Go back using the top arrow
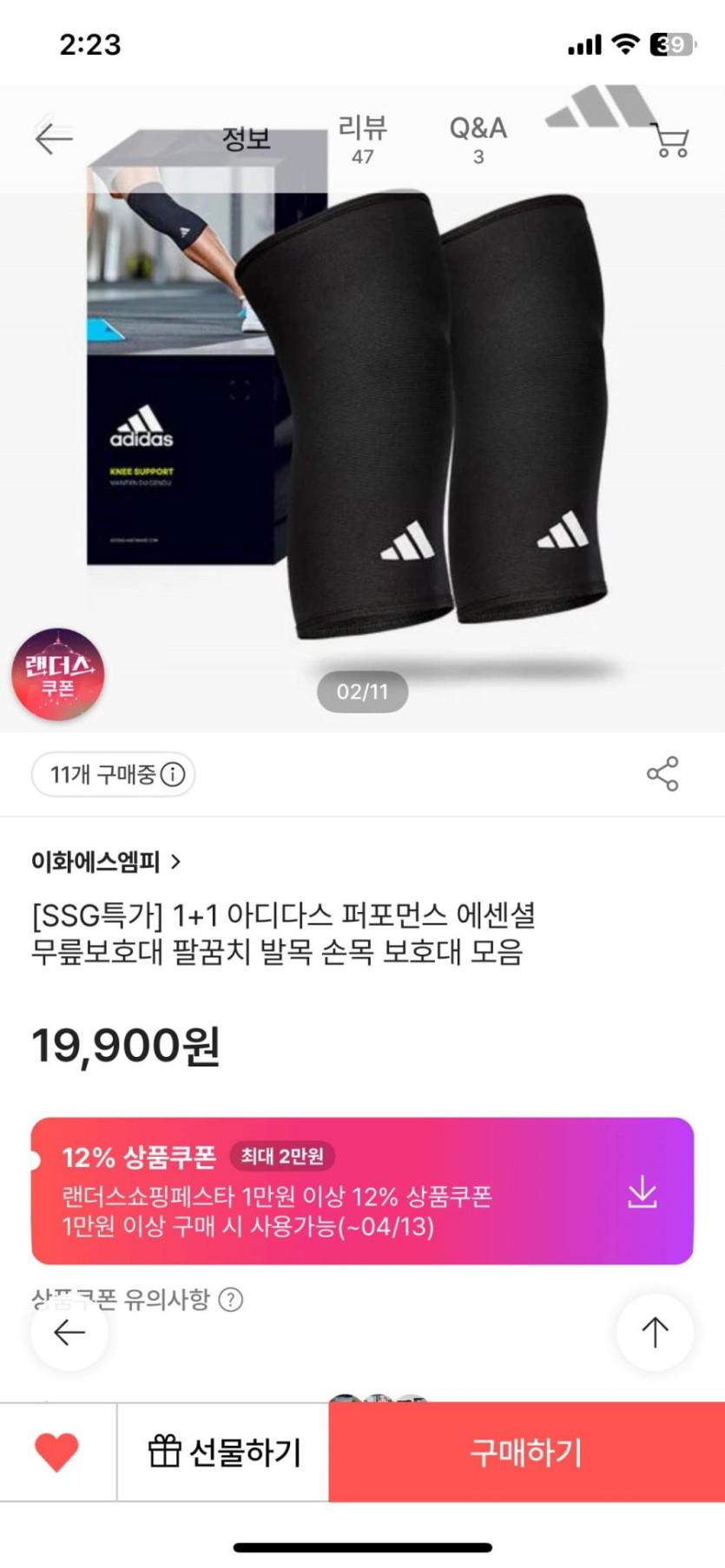The height and width of the screenshot is (1568, 725). 54,138
